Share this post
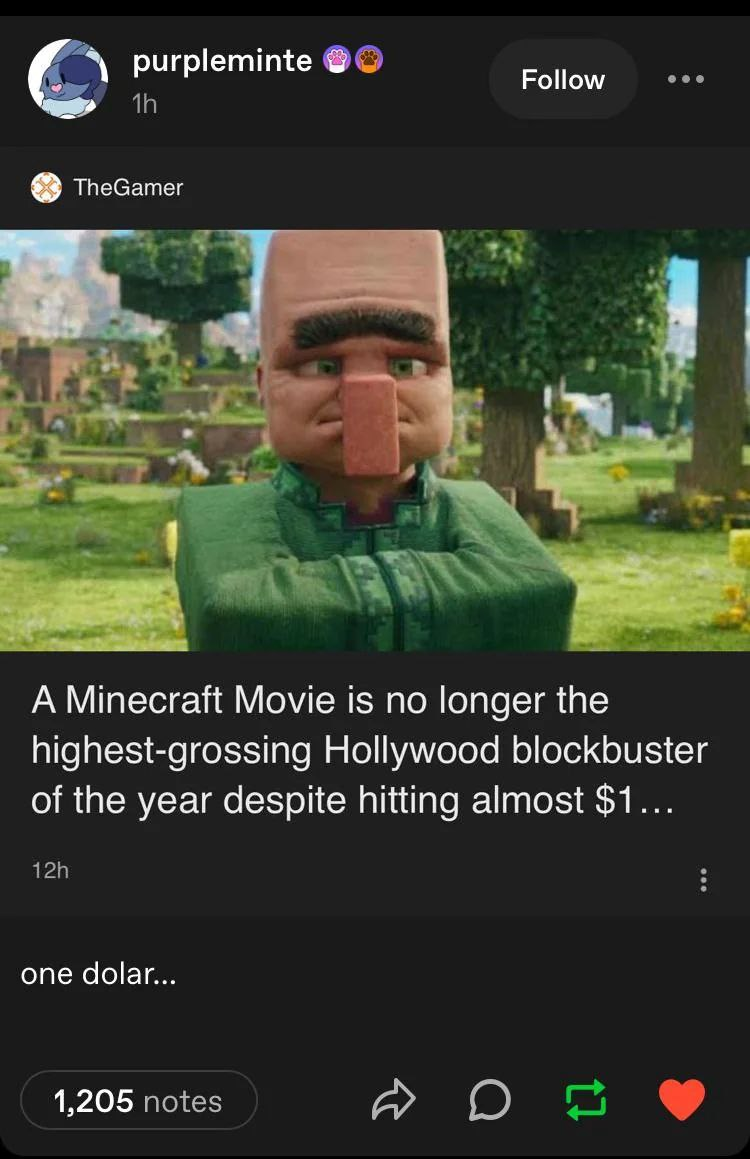Screen dimensions: 750x1159 click(x=392, y=1101)
